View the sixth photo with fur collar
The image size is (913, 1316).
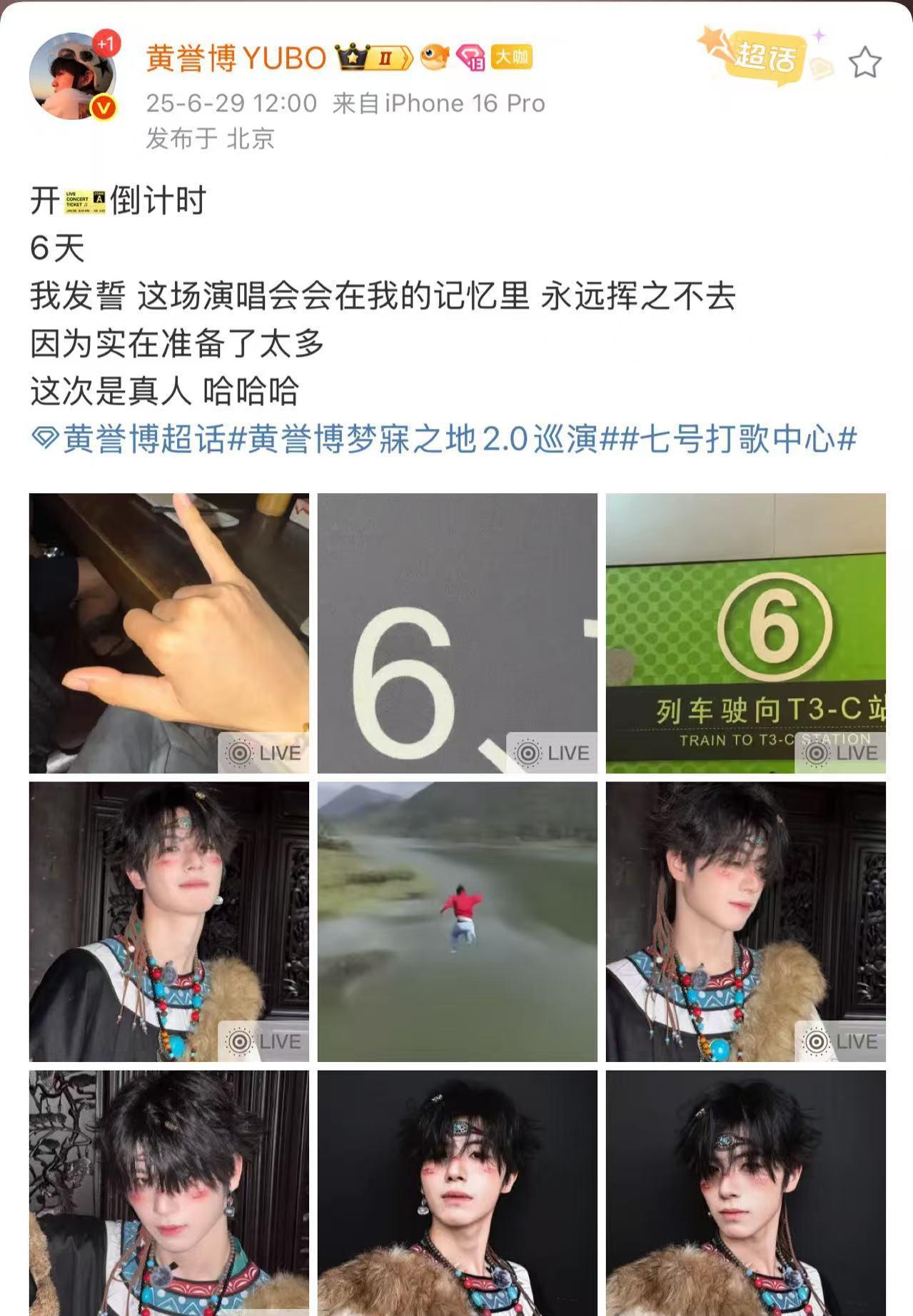745,921
